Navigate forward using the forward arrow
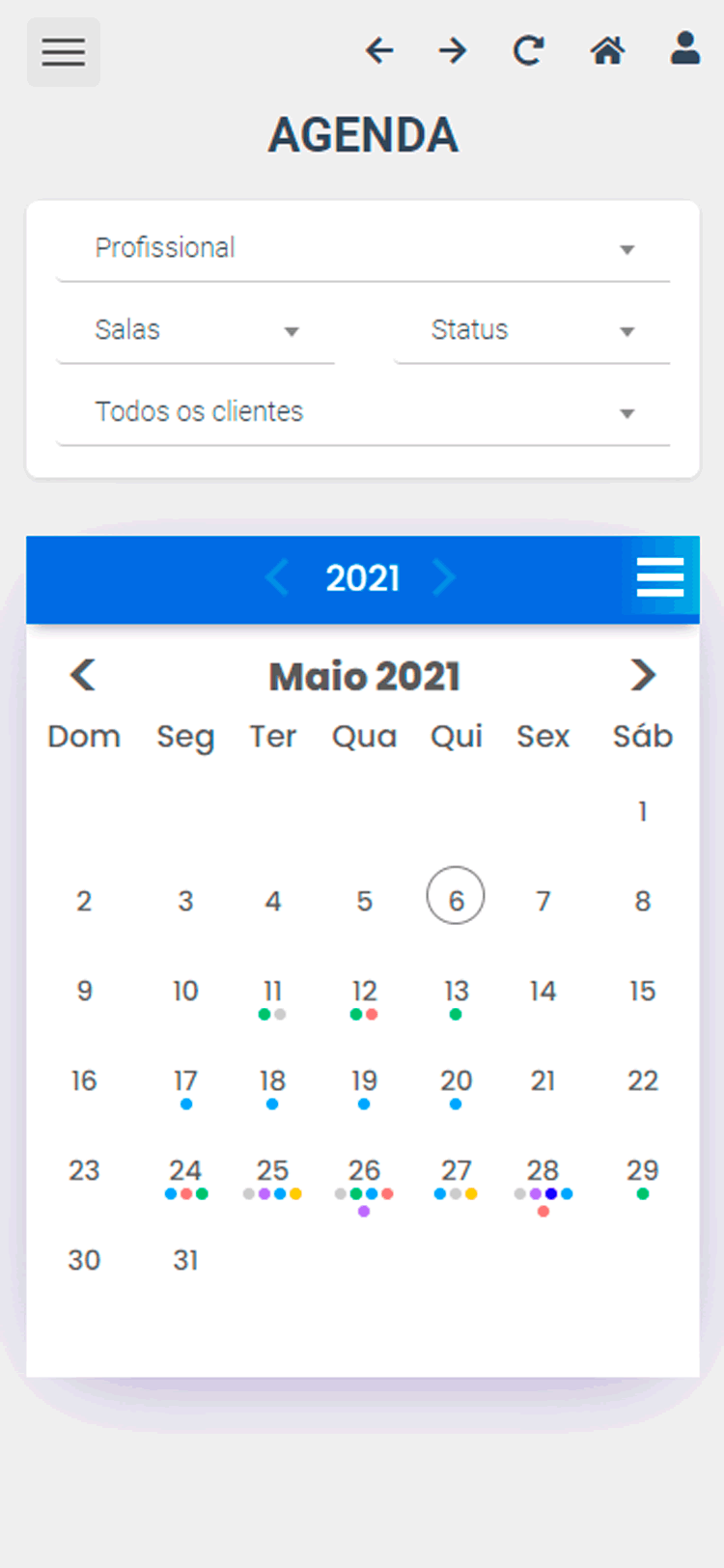Viewport: 724px width, 1568px height. 451,51
